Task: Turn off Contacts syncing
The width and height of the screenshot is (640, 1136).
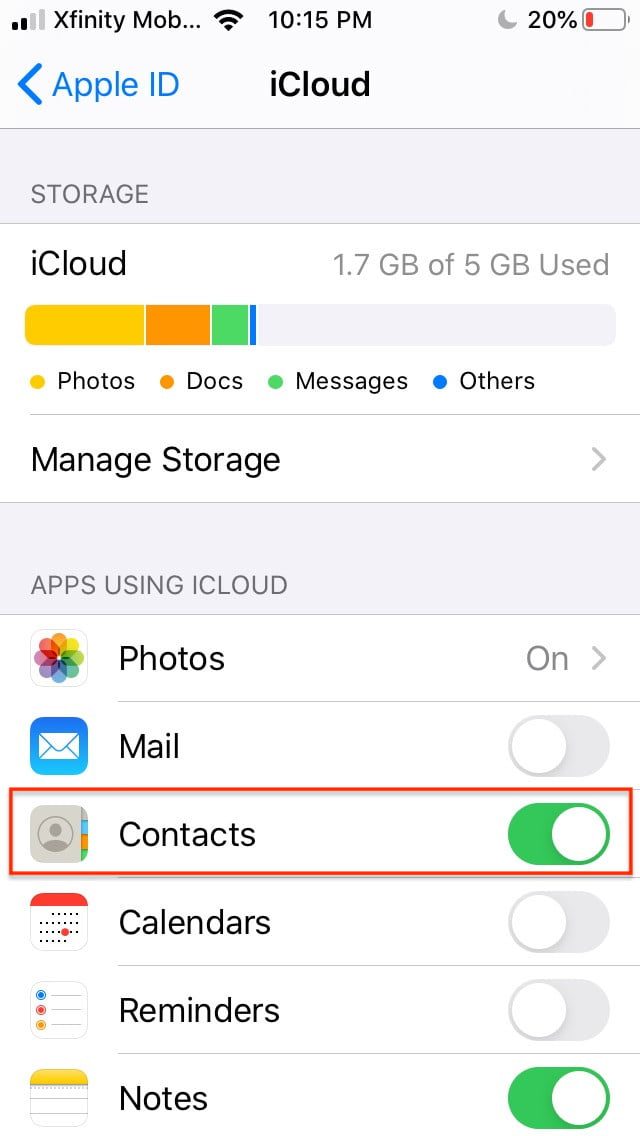Action: click(558, 835)
